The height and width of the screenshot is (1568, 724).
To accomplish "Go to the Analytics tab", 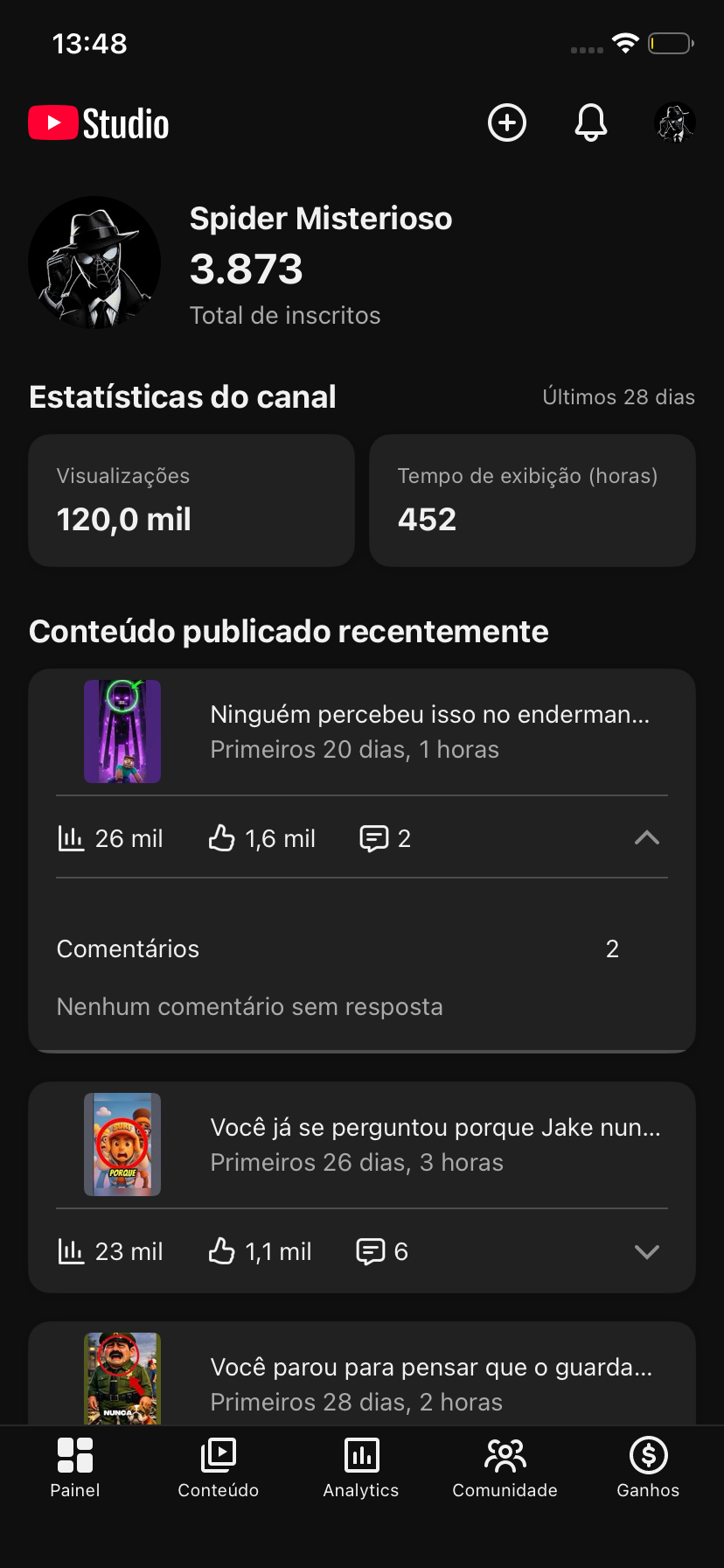I will (361, 1468).
